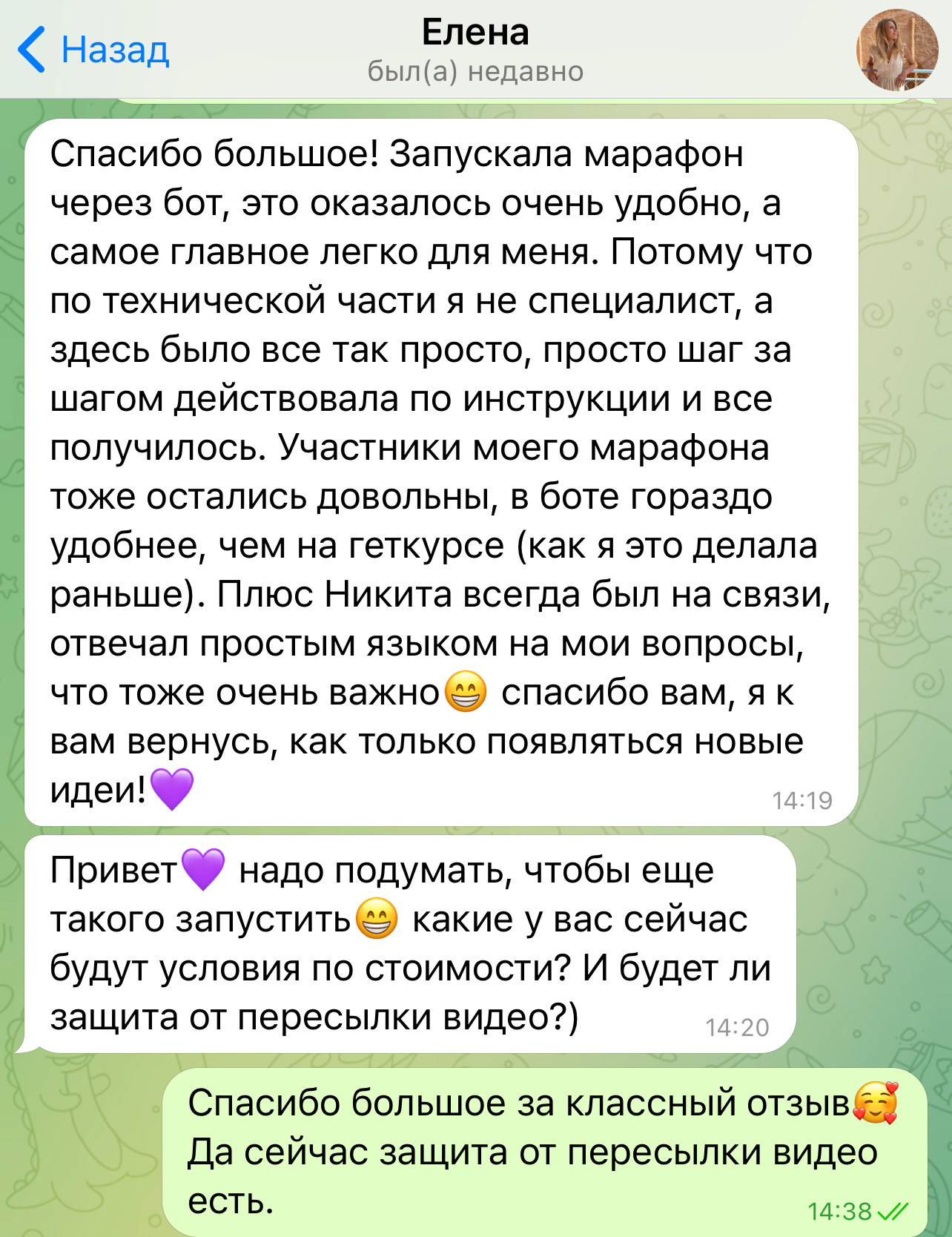Open Елена's profile photo
Screen dimensions: 952x1237
pos(896,50)
